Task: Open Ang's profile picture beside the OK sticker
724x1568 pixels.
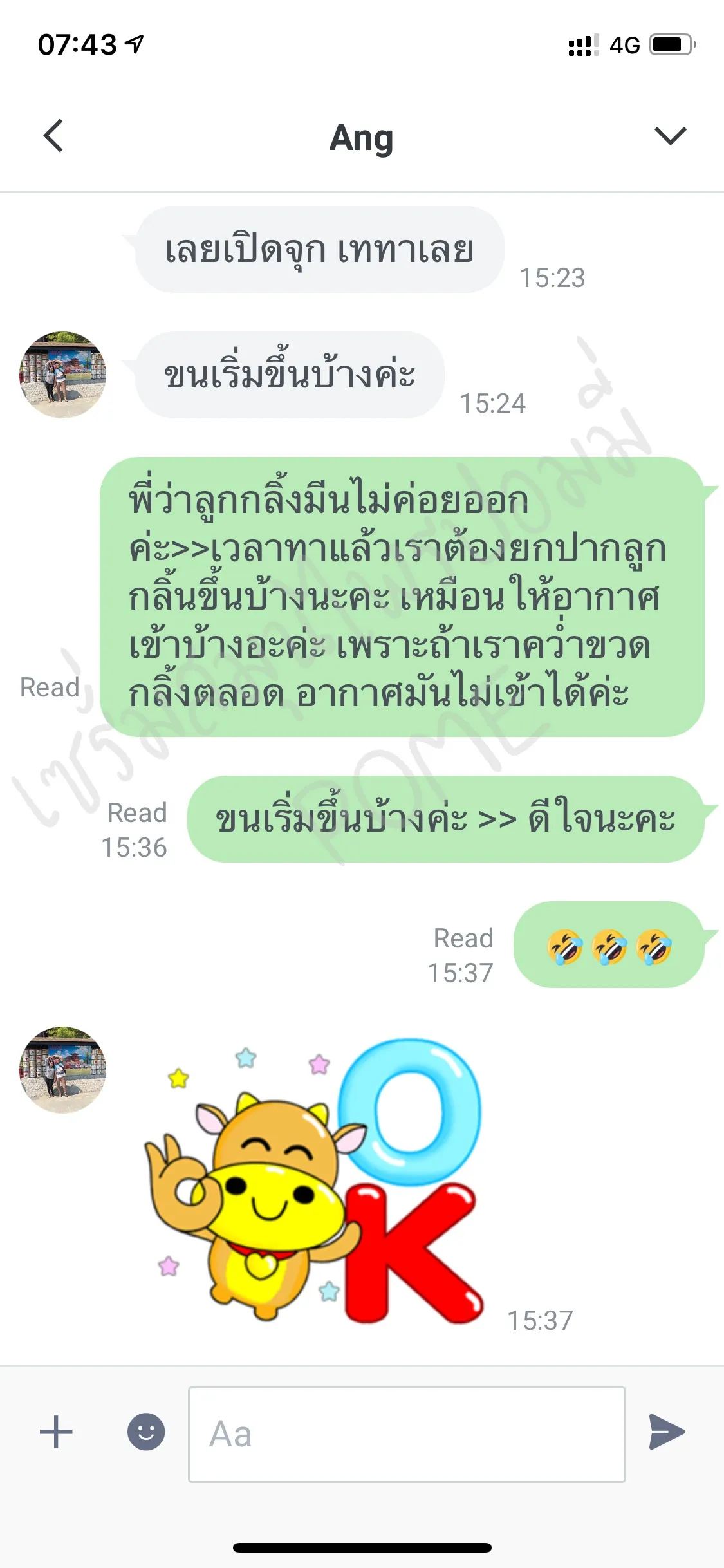Action: [x=62, y=1069]
